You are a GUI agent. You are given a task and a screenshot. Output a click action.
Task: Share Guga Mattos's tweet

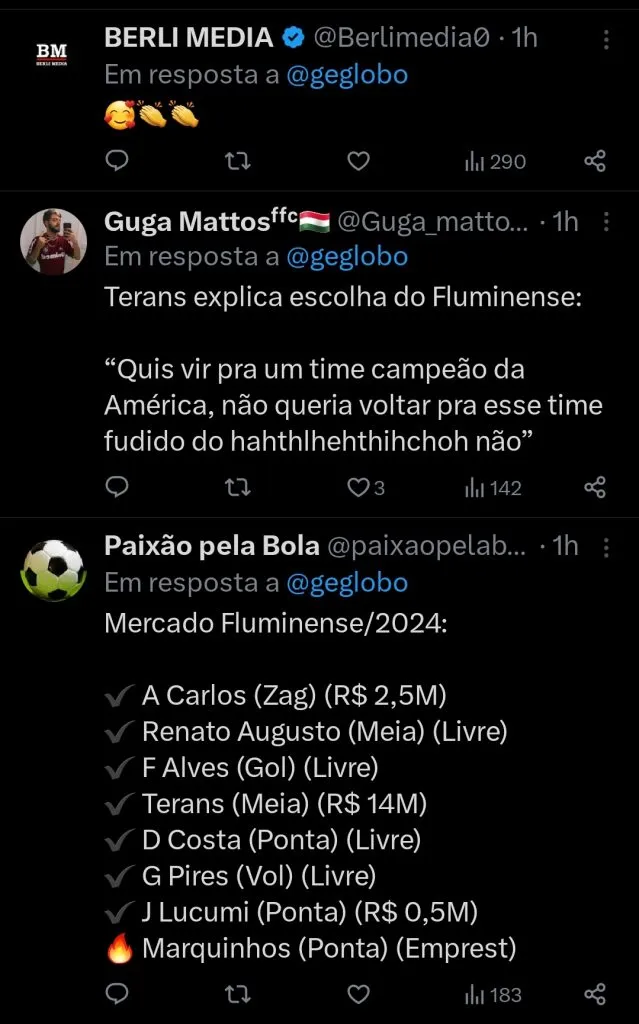click(595, 487)
